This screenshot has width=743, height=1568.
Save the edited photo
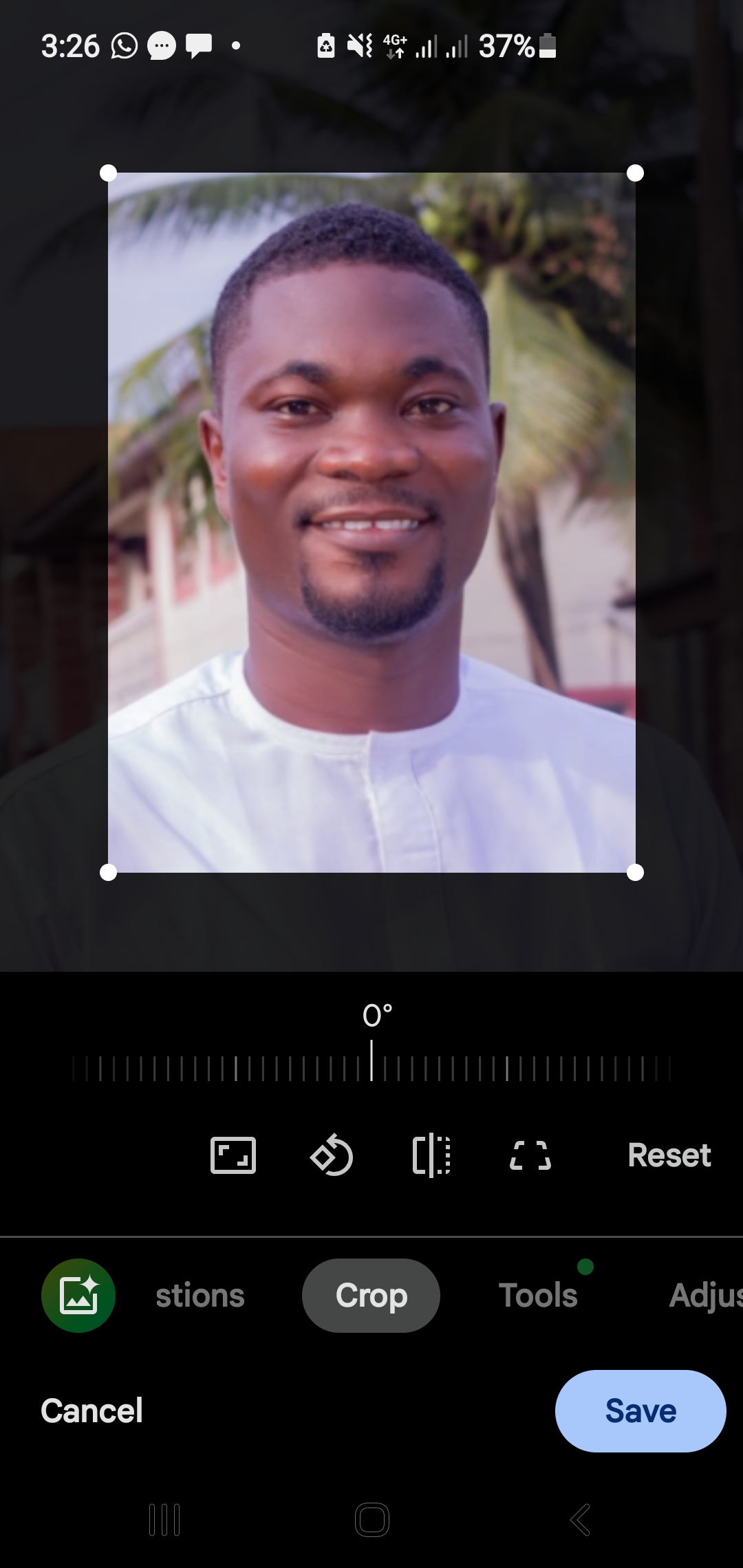click(x=640, y=1411)
